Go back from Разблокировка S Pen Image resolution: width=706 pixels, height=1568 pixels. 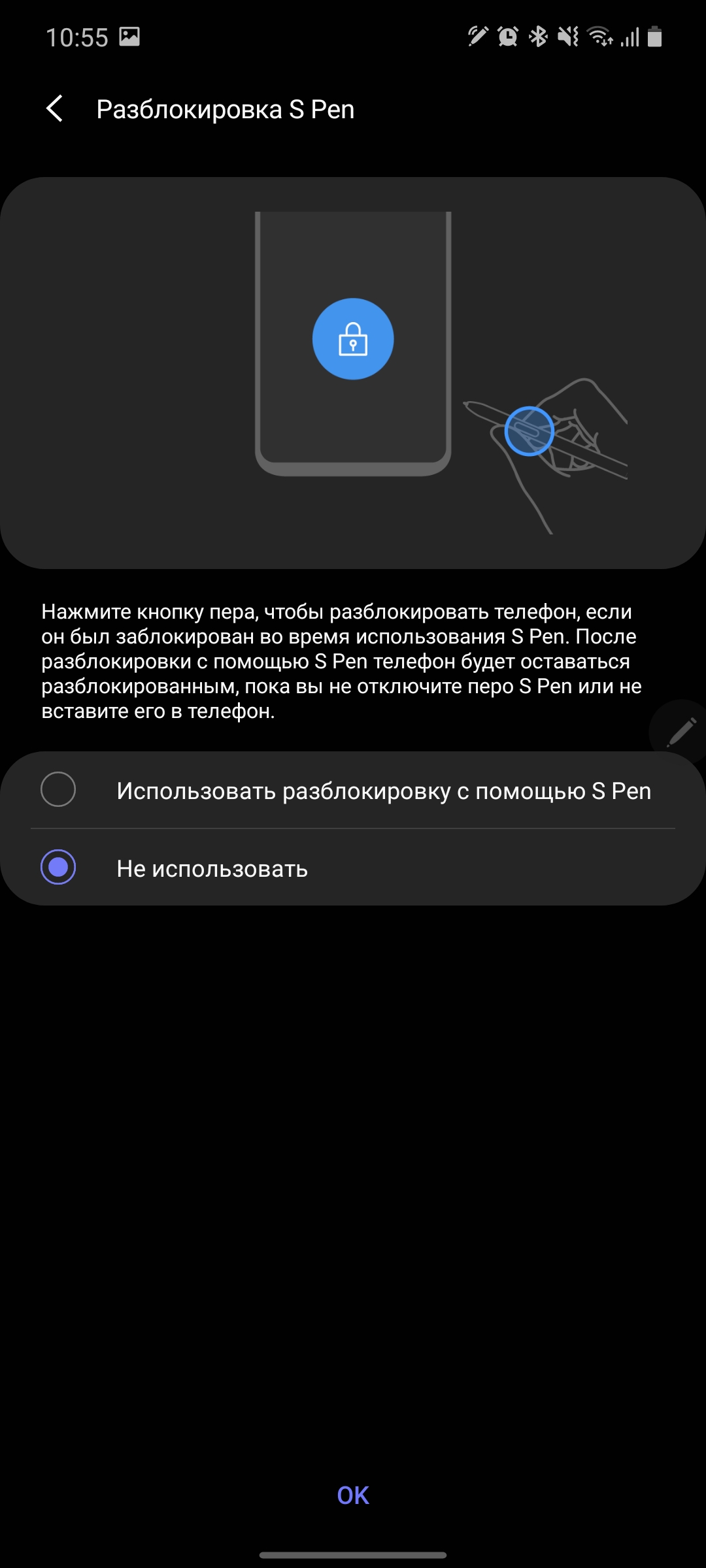[55, 108]
